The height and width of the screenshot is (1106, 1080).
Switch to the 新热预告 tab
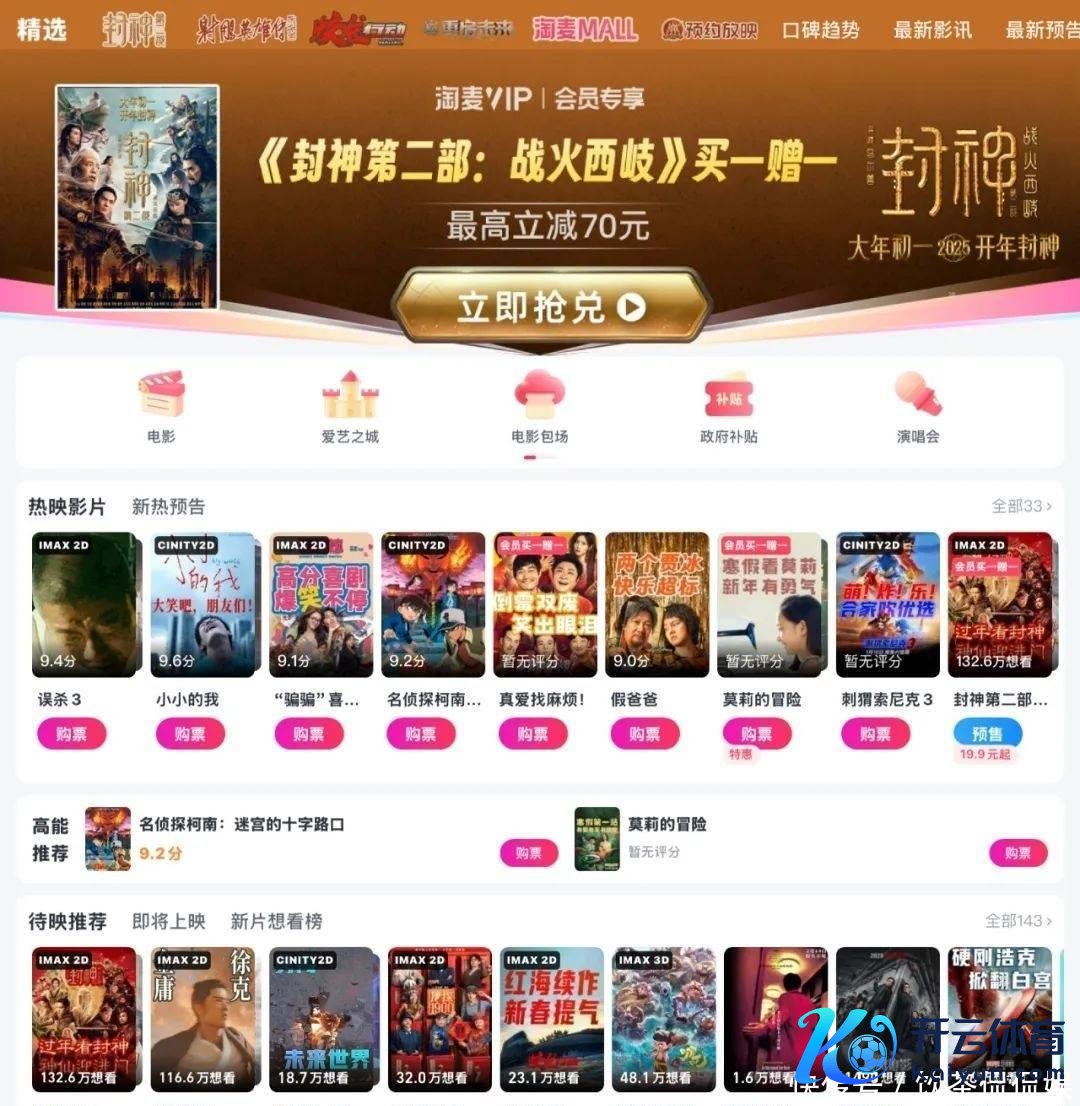point(168,507)
